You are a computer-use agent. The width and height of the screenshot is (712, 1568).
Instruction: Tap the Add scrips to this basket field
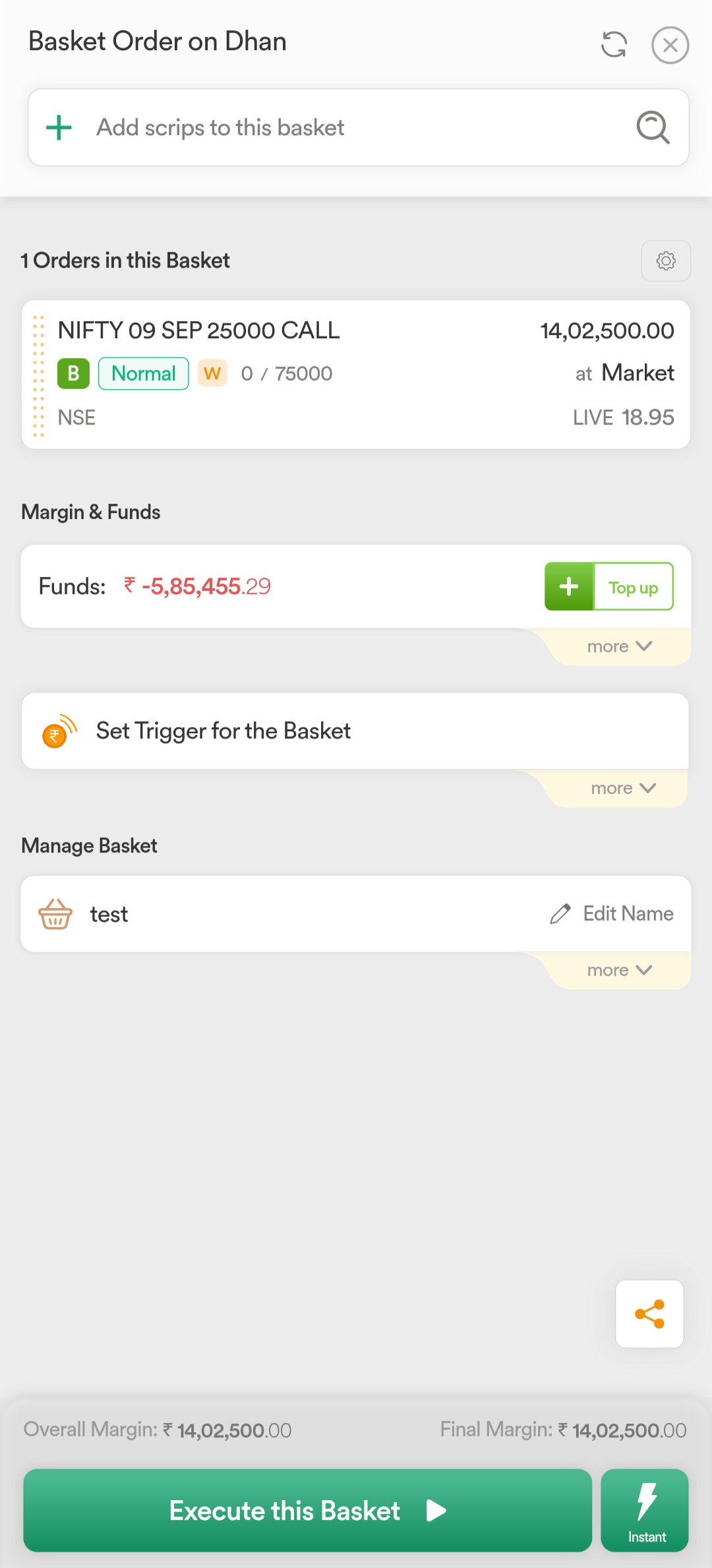click(330, 127)
